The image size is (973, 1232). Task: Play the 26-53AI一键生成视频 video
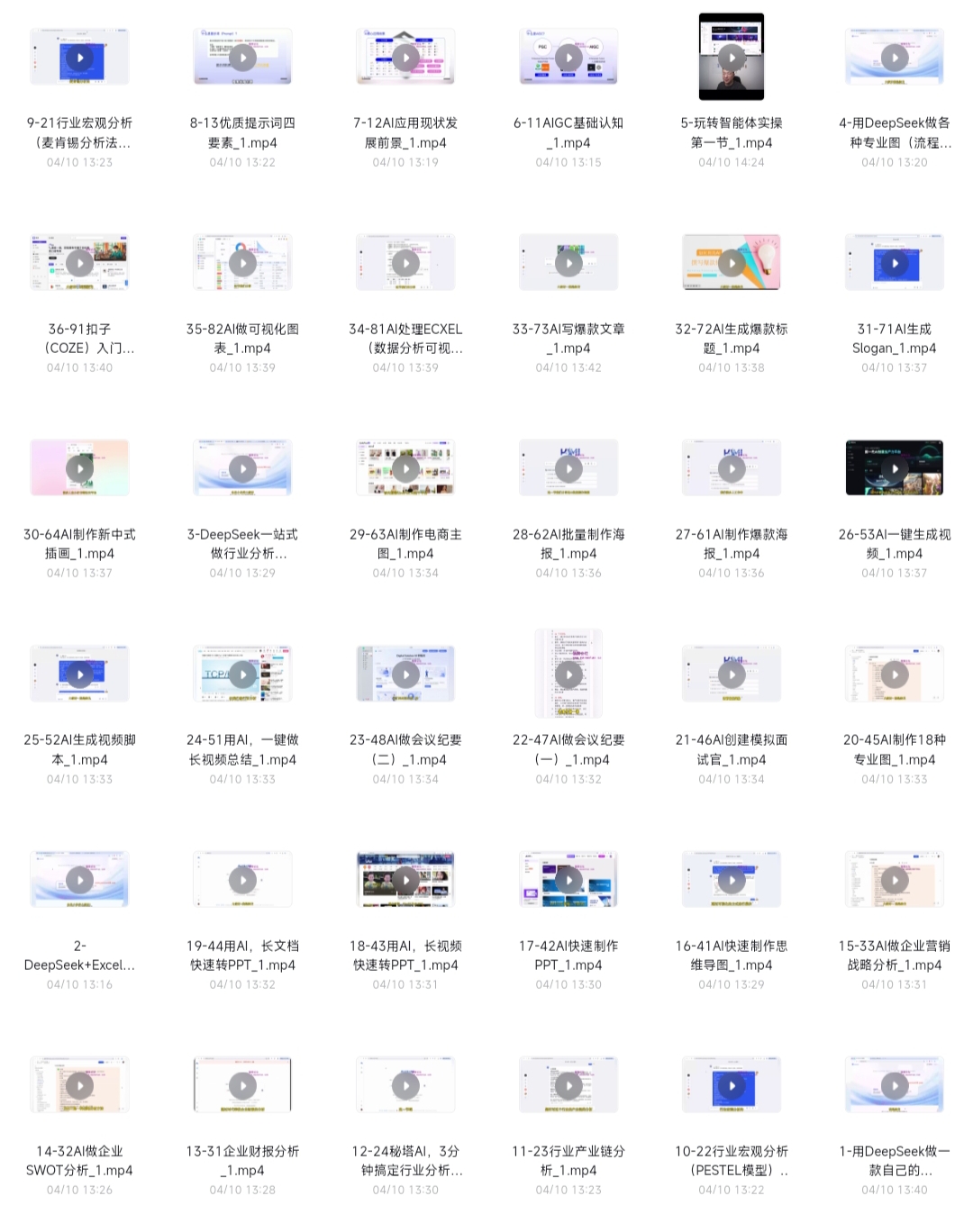pos(894,467)
